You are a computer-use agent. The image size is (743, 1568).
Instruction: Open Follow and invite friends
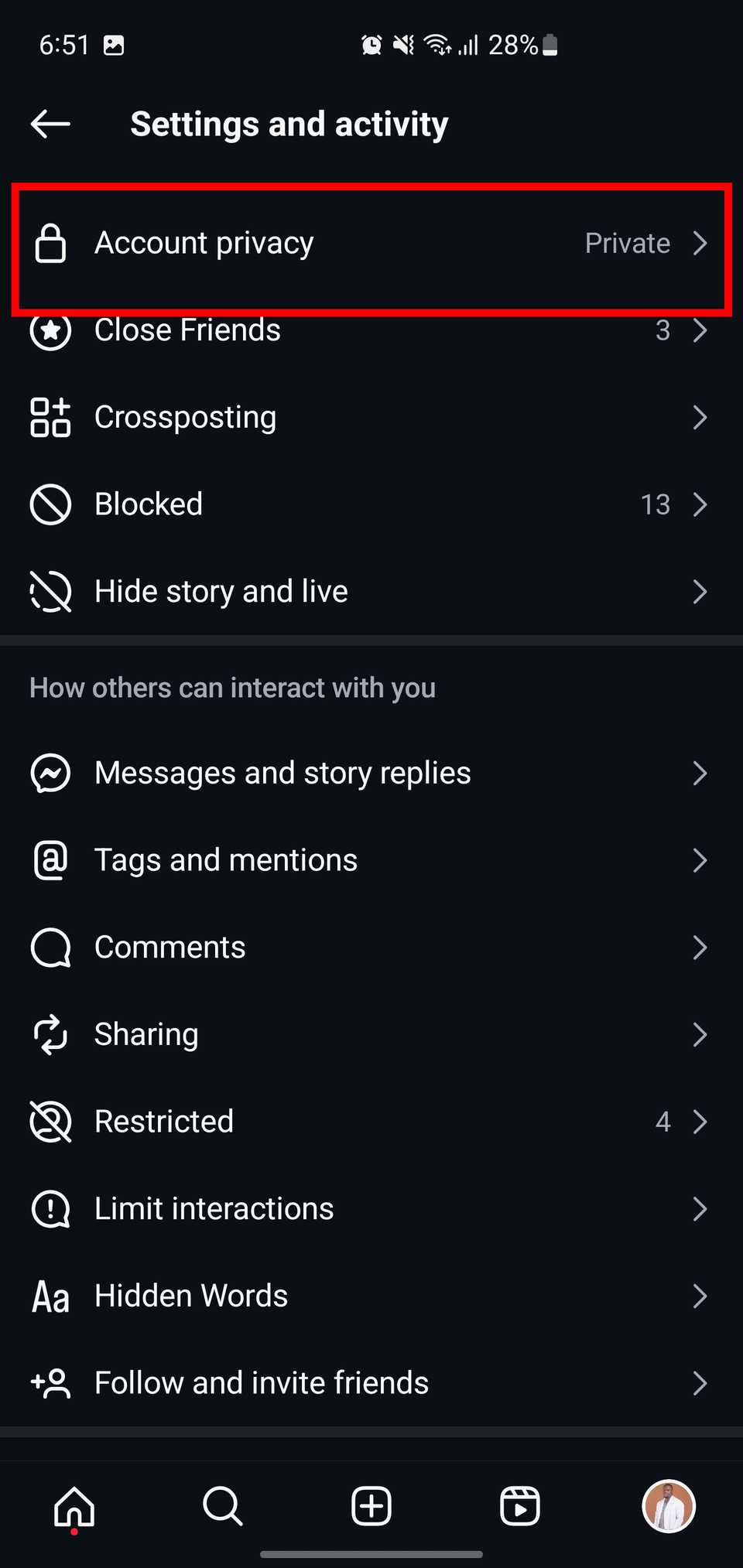(x=370, y=1383)
